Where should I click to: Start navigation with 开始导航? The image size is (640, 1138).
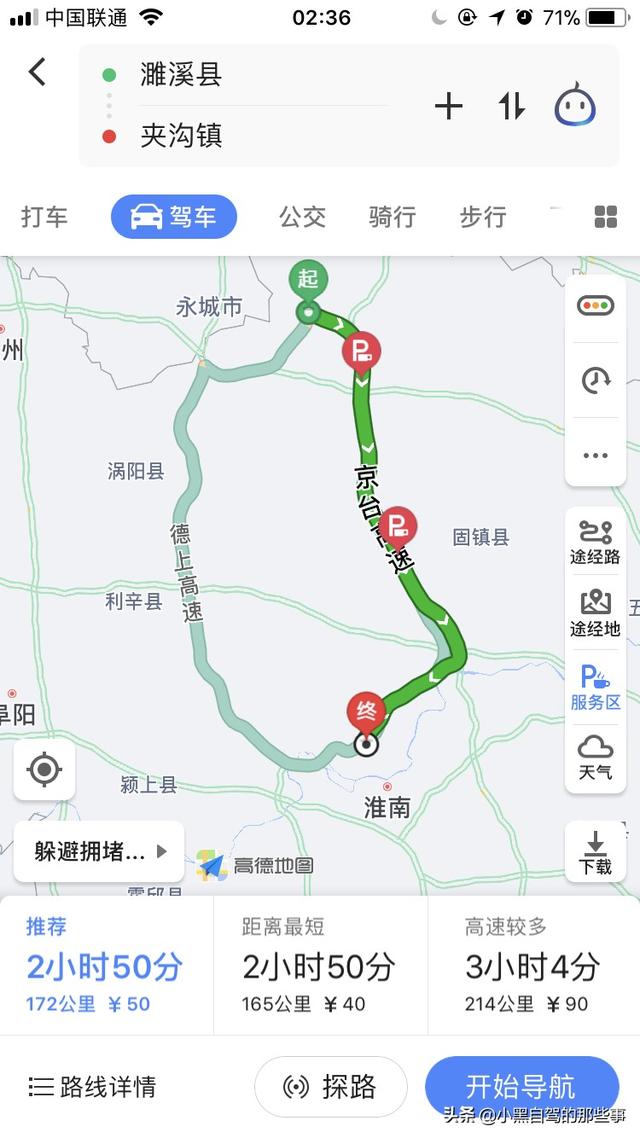pyautogui.click(x=521, y=1087)
